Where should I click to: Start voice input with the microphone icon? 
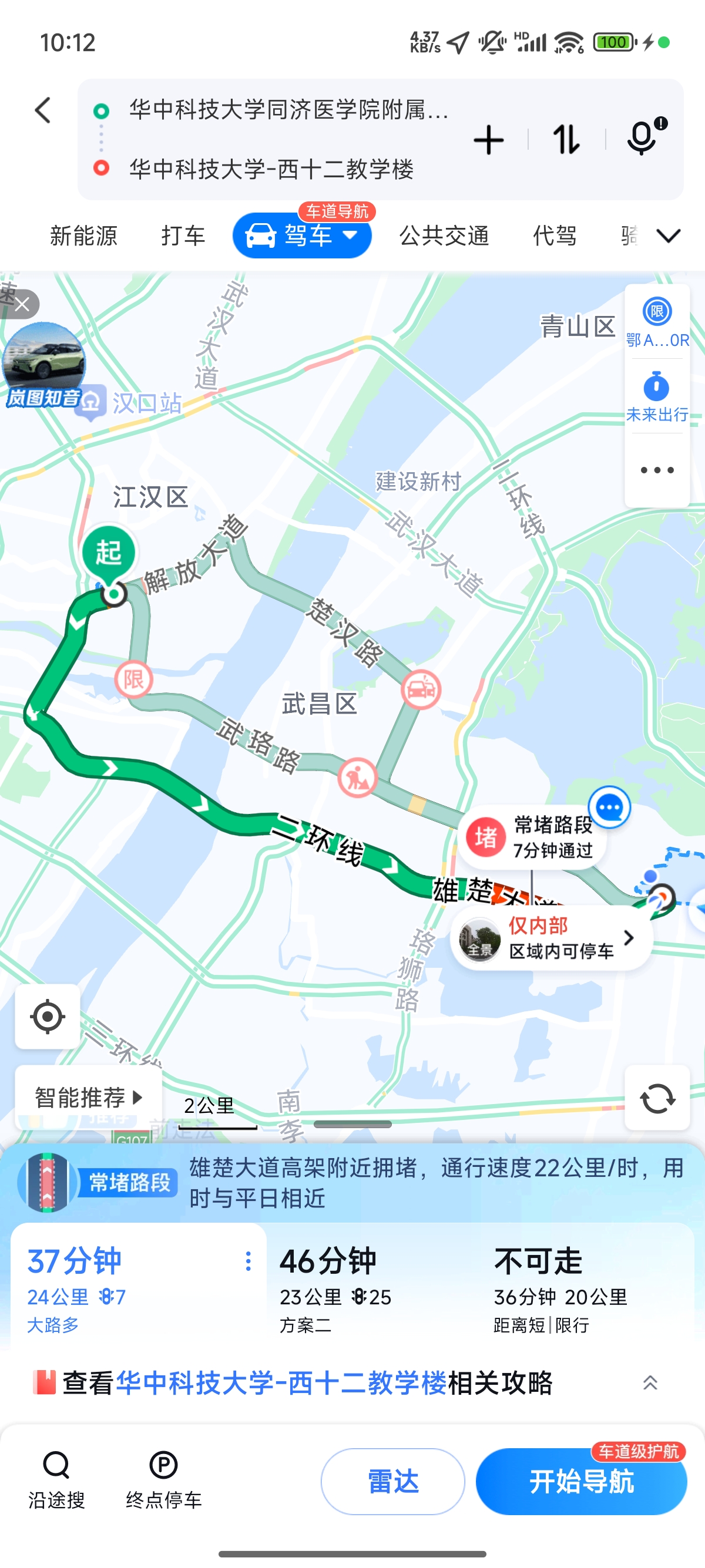coord(643,137)
